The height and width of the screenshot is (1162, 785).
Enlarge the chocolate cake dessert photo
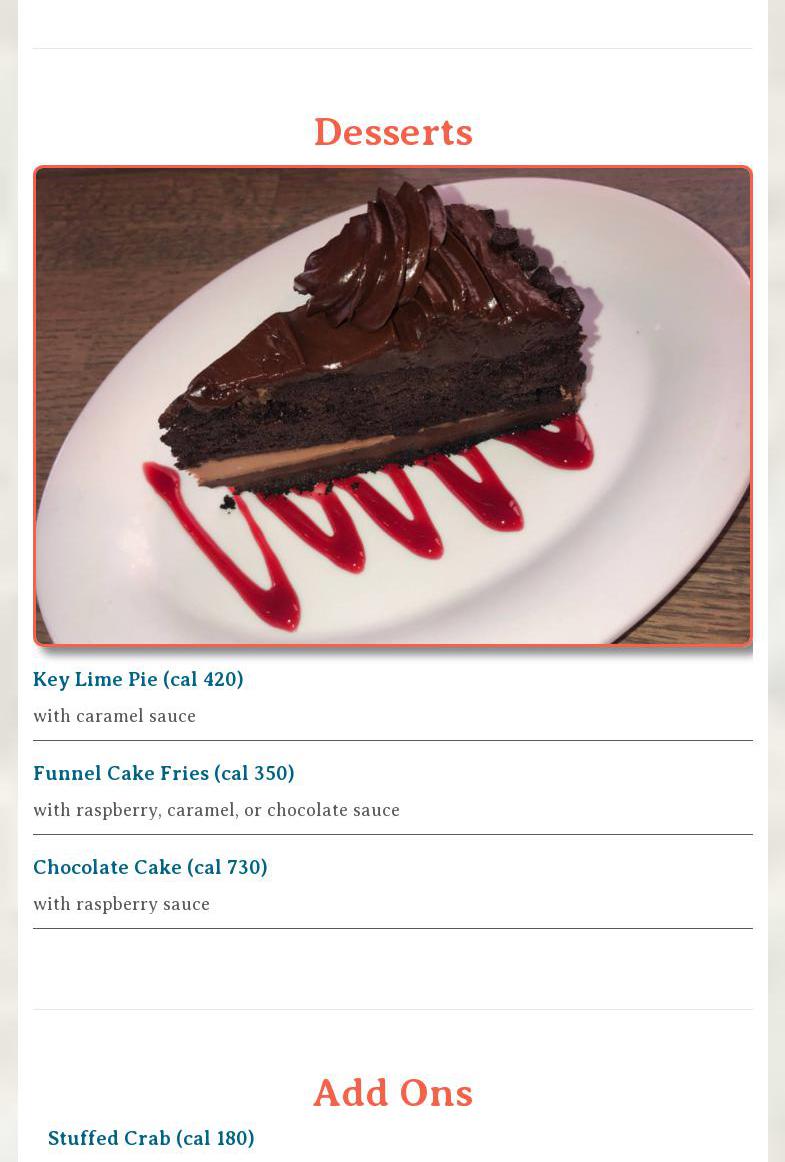click(x=392, y=406)
